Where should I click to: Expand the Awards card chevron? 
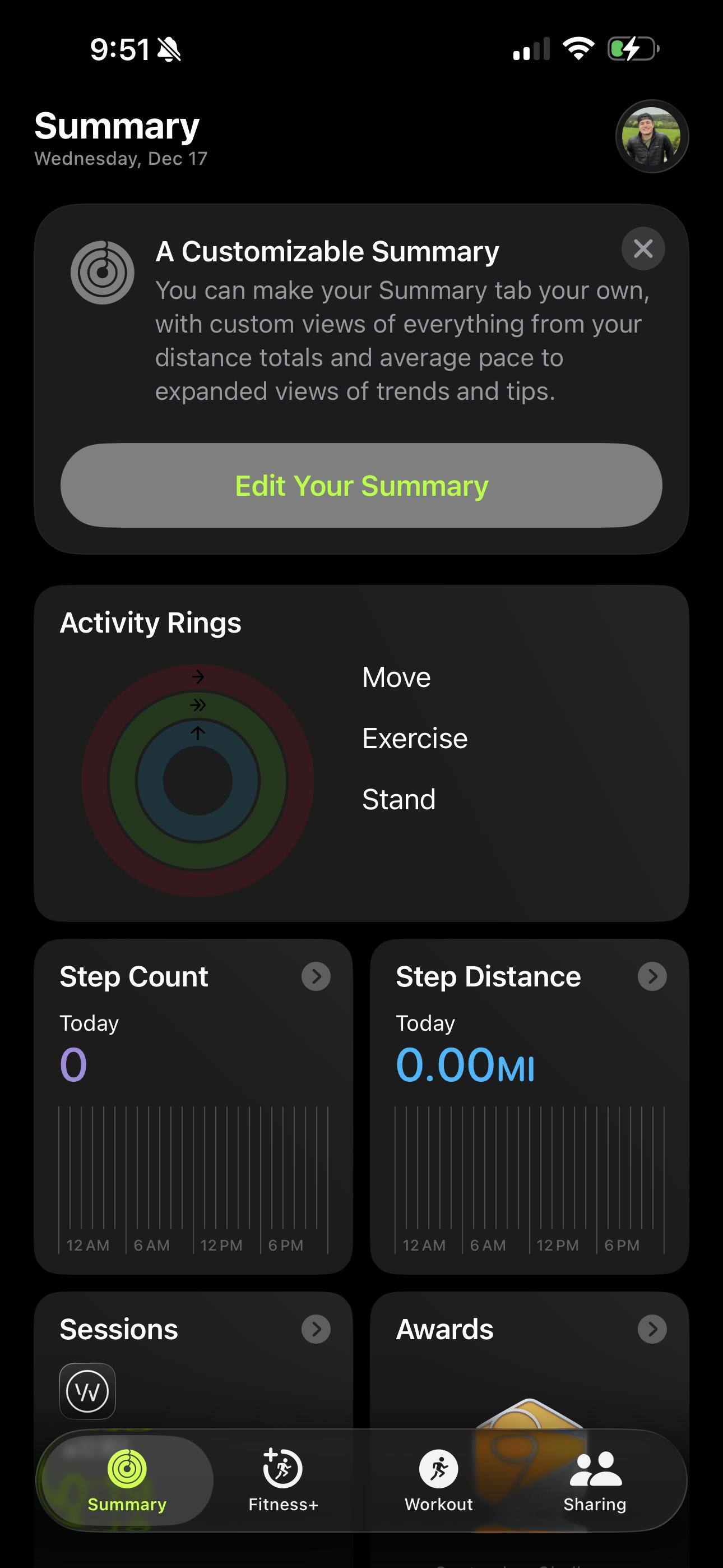pyautogui.click(x=652, y=1329)
